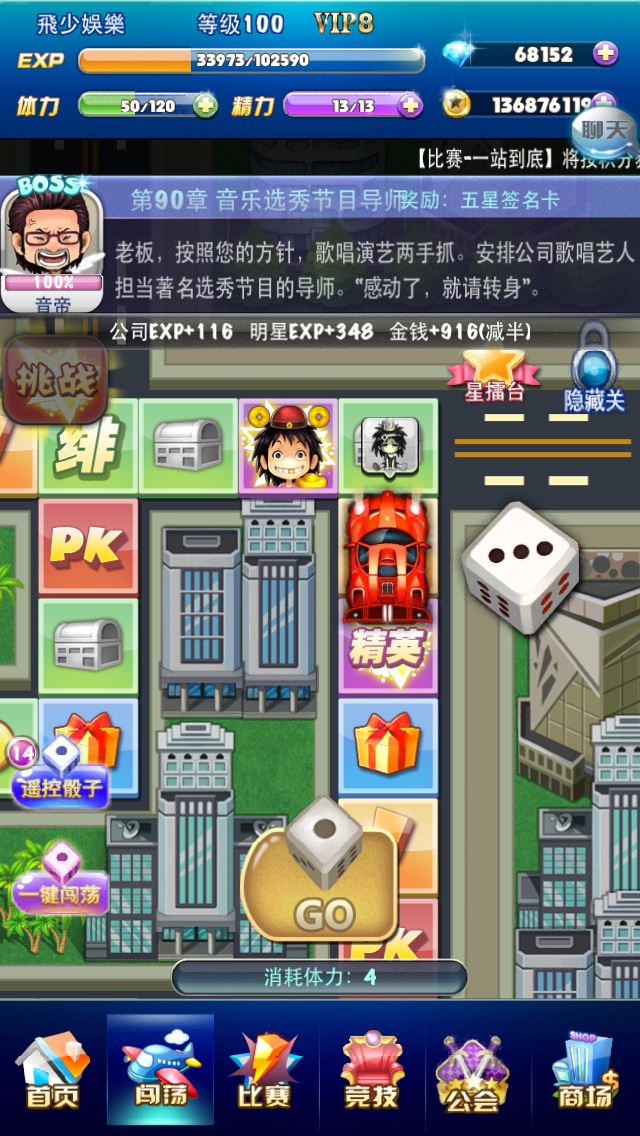
Task: Refill 体力 stamina with the green plus
Action: [x=205, y=104]
